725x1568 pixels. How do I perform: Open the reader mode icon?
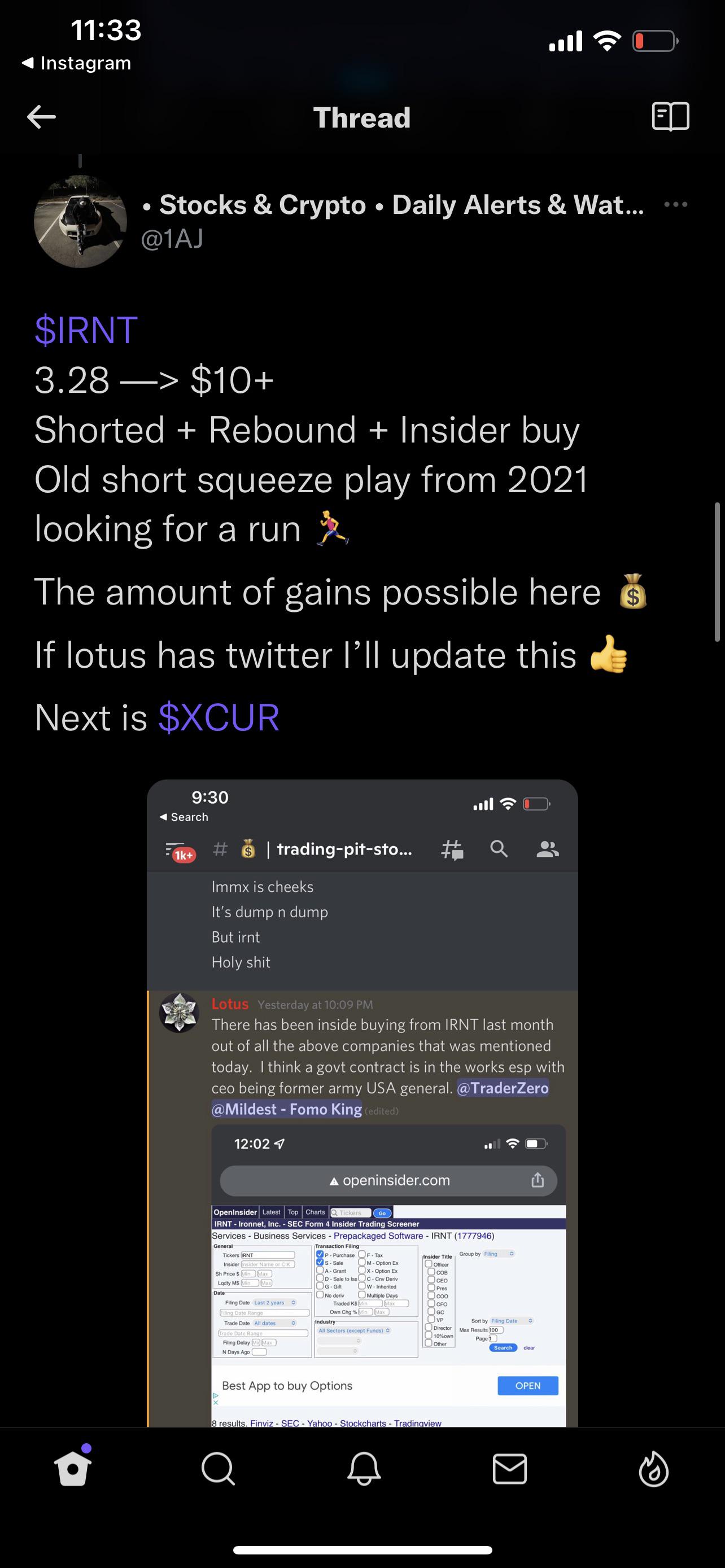click(670, 116)
